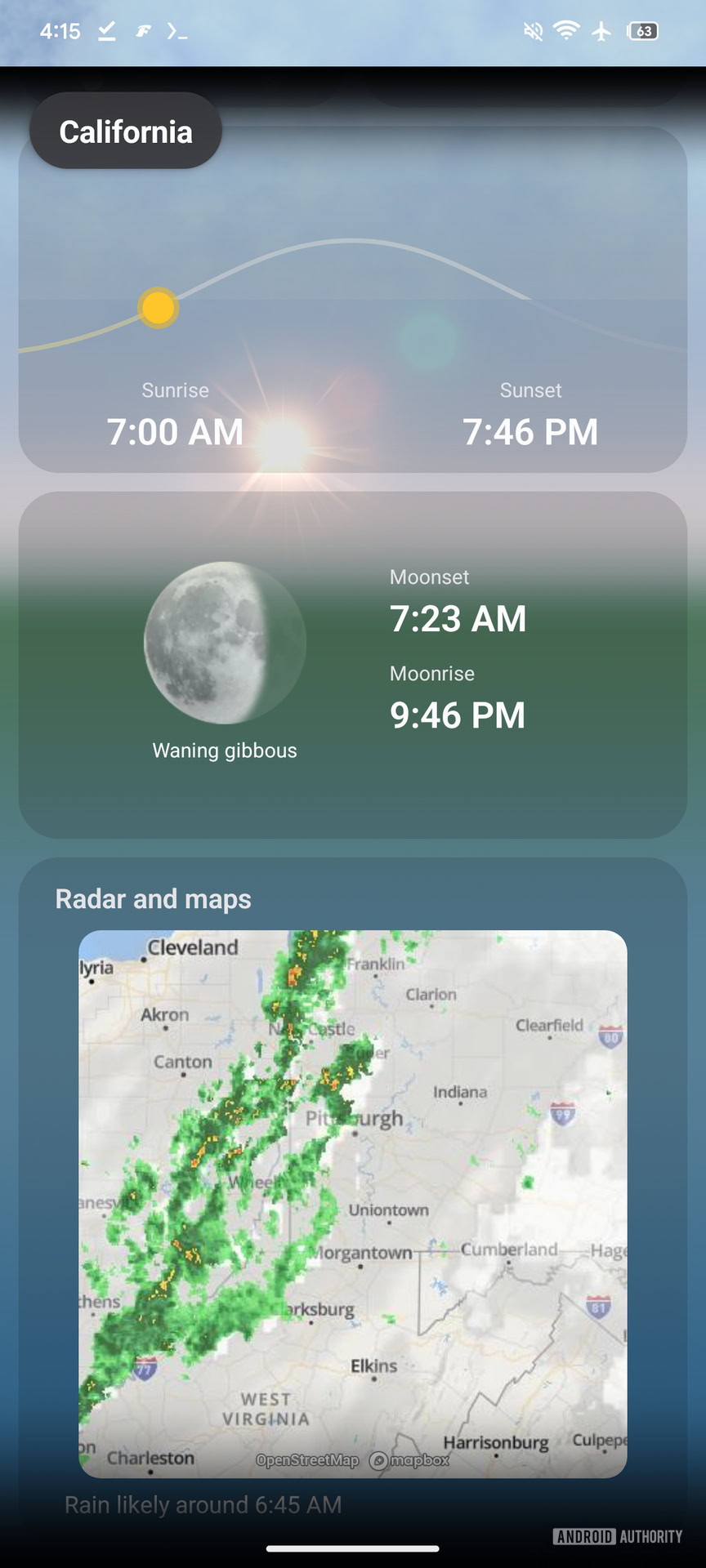Tap the muted sound icon in the status bar
This screenshot has height=1568, width=706.
coord(534,30)
